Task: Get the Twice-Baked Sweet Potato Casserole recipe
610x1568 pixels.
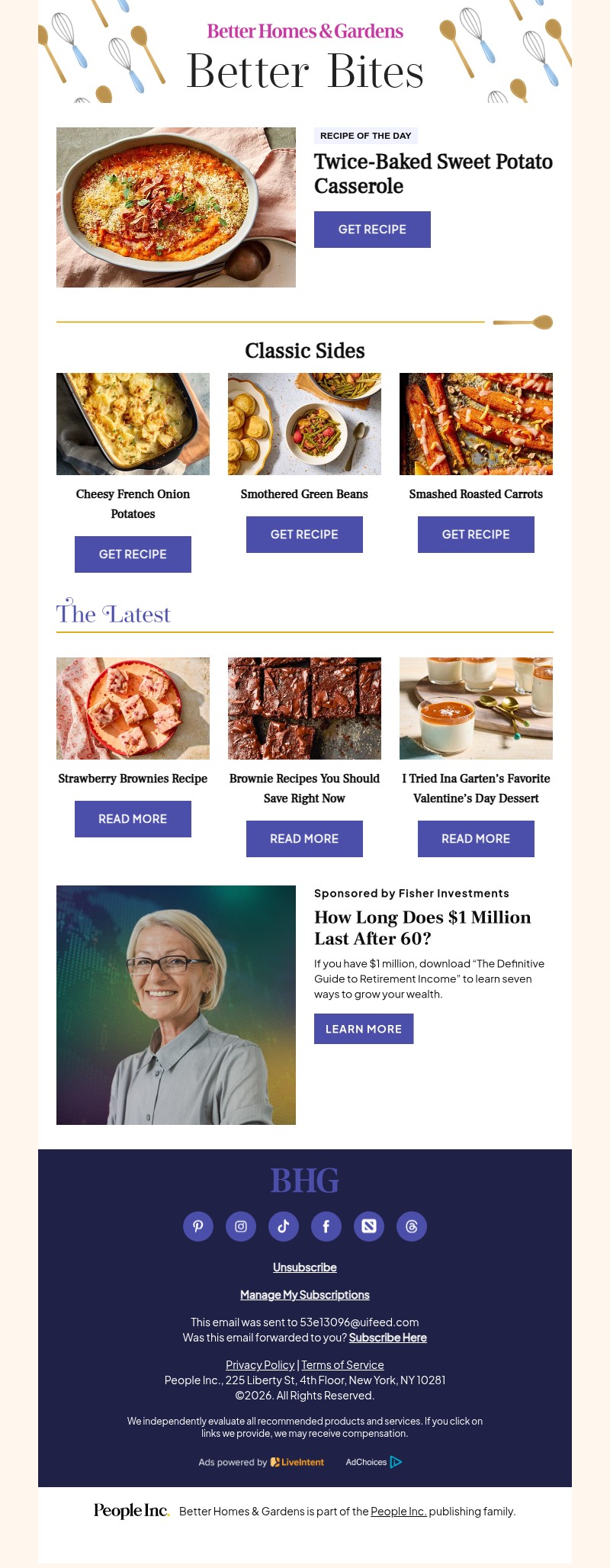Action: tap(372, 230)
